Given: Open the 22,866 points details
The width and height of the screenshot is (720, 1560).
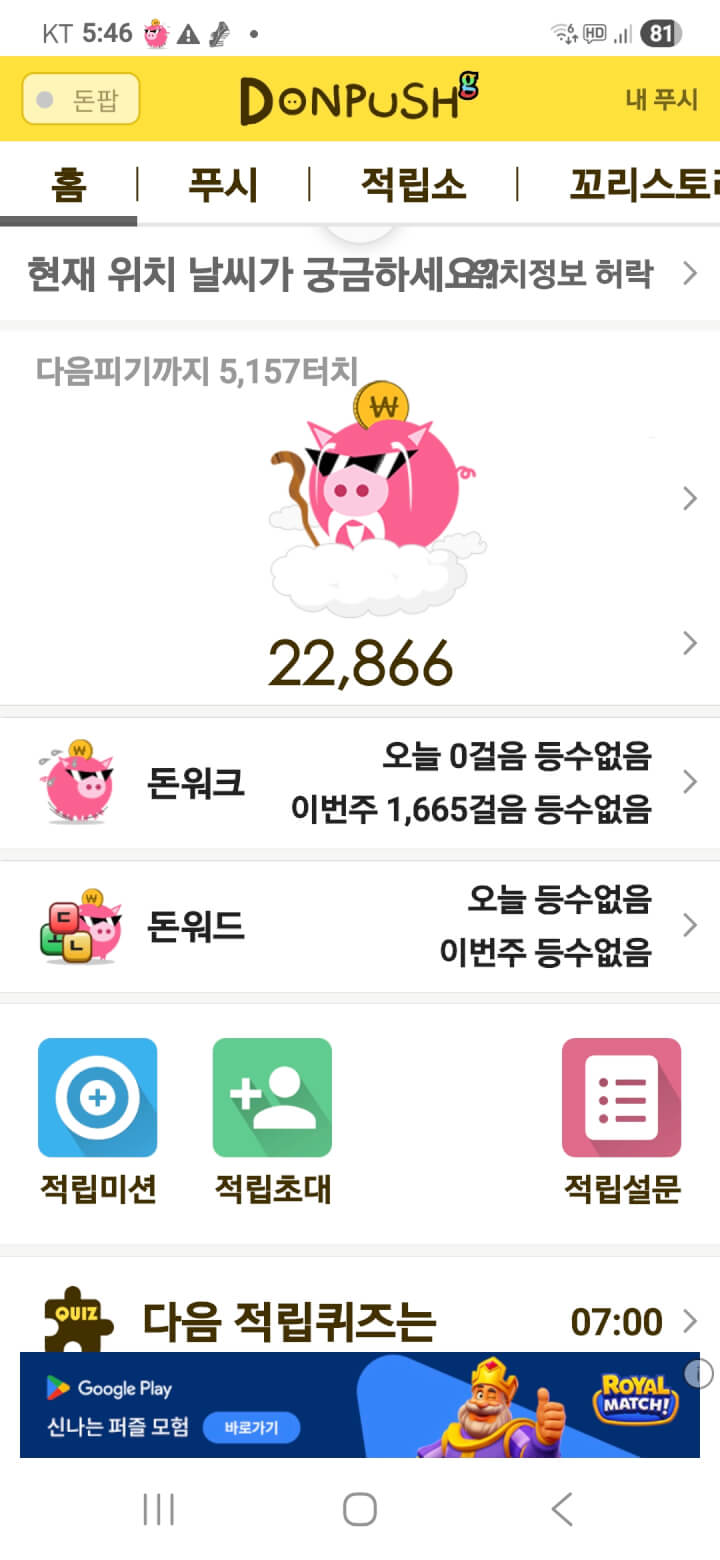Looking at the screenshot, I should click(360, 662).
